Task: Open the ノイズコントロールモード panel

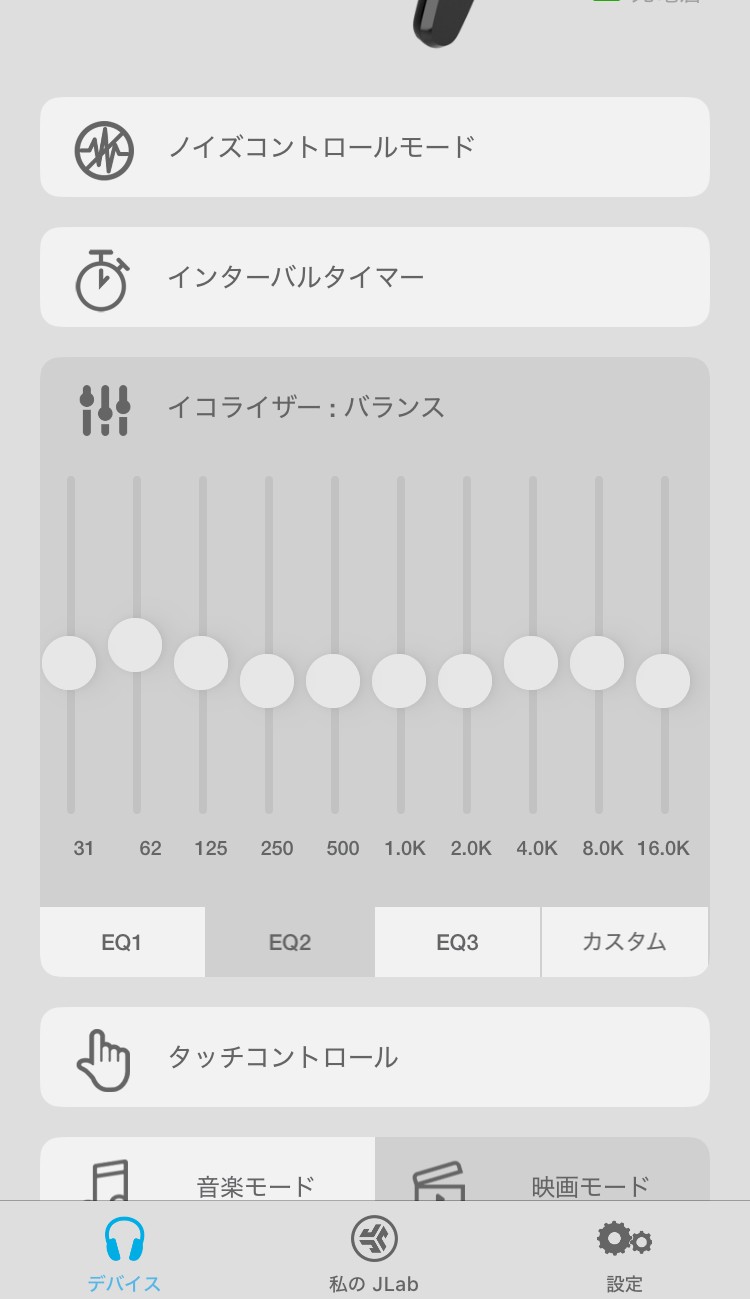Action: point(375,146)
